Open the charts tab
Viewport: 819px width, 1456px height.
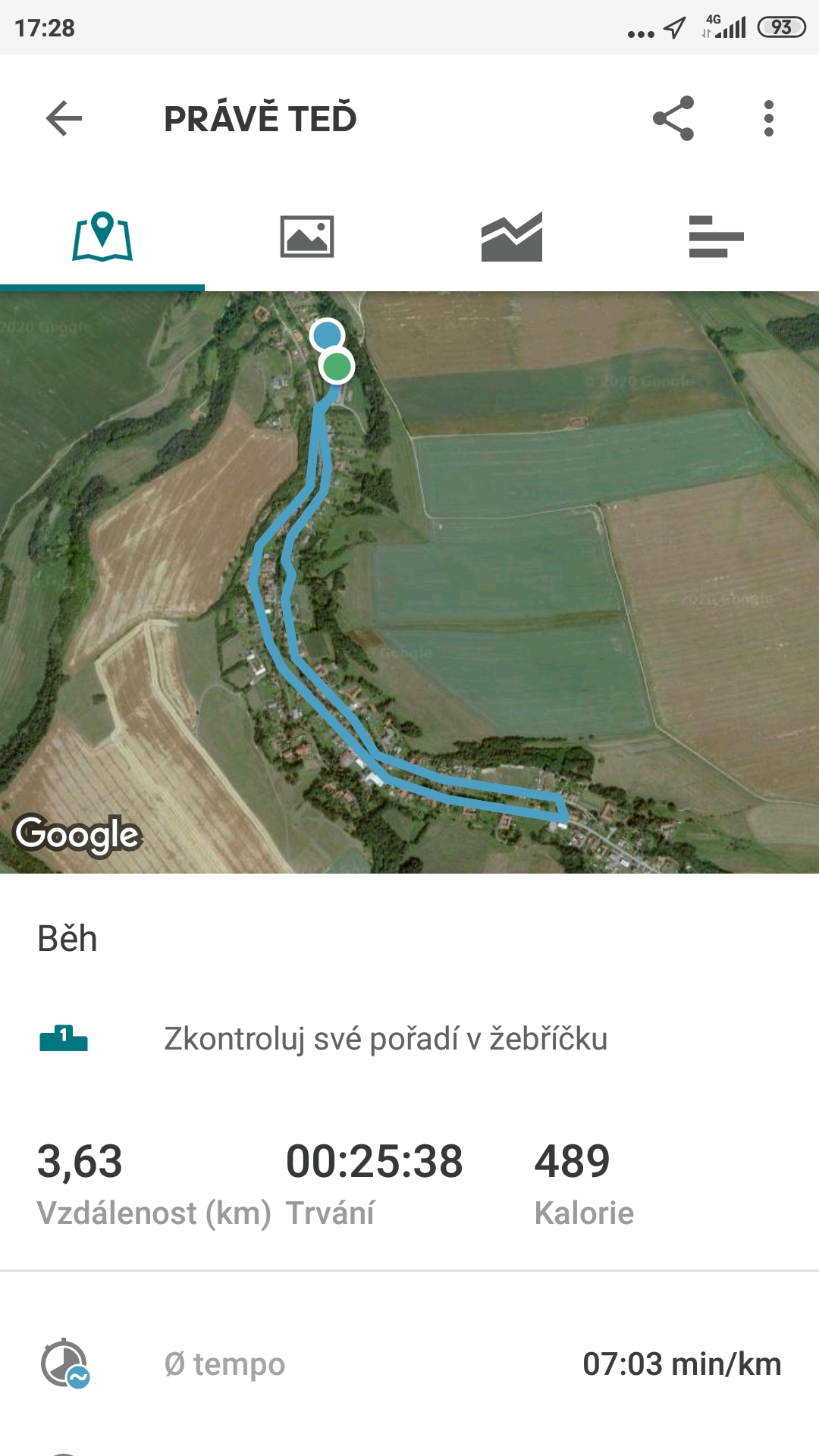(512, 237)
